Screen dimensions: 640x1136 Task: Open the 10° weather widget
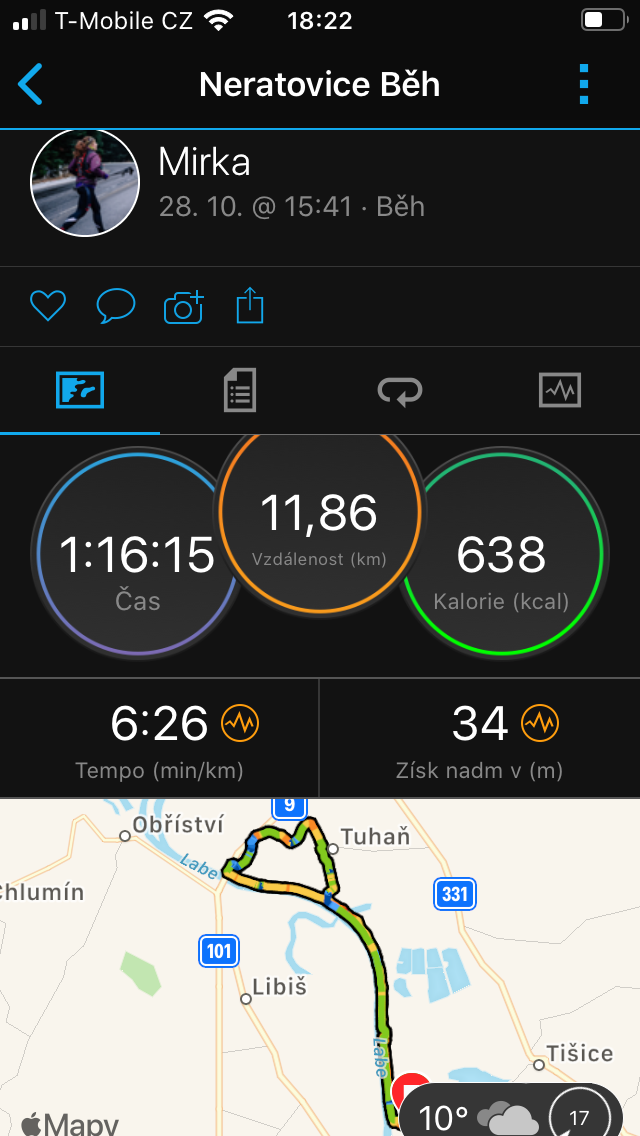click(x=510, y=1113)
